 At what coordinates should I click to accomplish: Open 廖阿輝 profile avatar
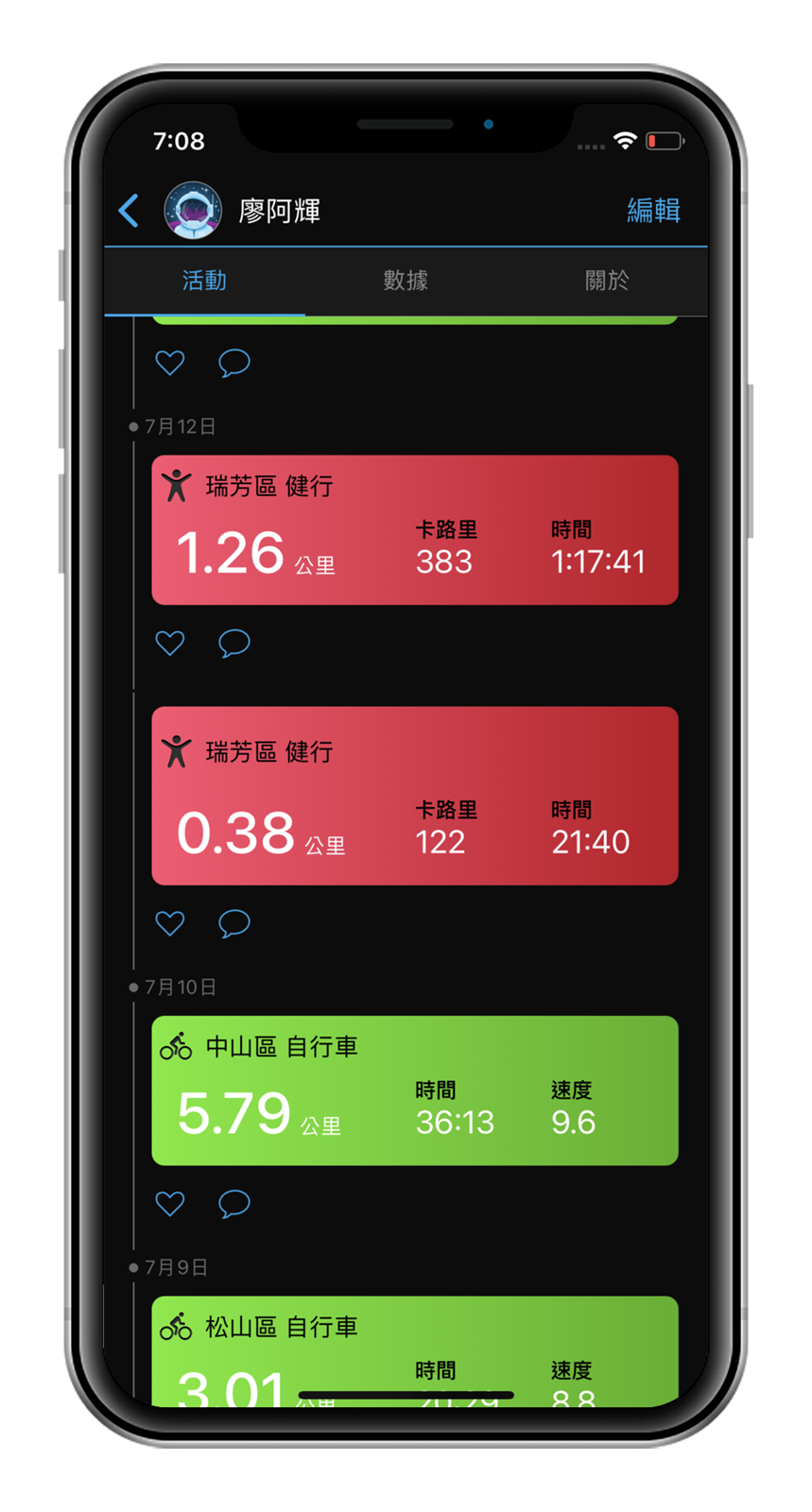[x=193, y=210]
